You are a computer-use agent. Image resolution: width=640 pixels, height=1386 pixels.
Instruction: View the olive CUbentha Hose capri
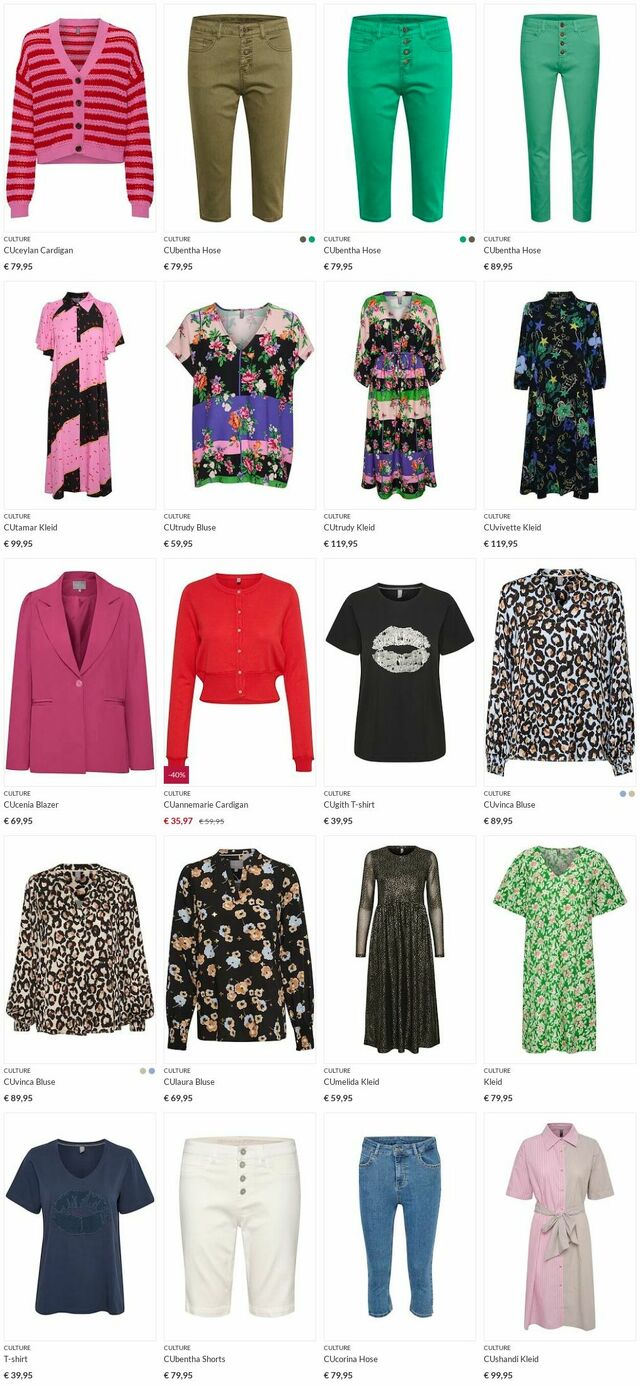coord(240,118)
